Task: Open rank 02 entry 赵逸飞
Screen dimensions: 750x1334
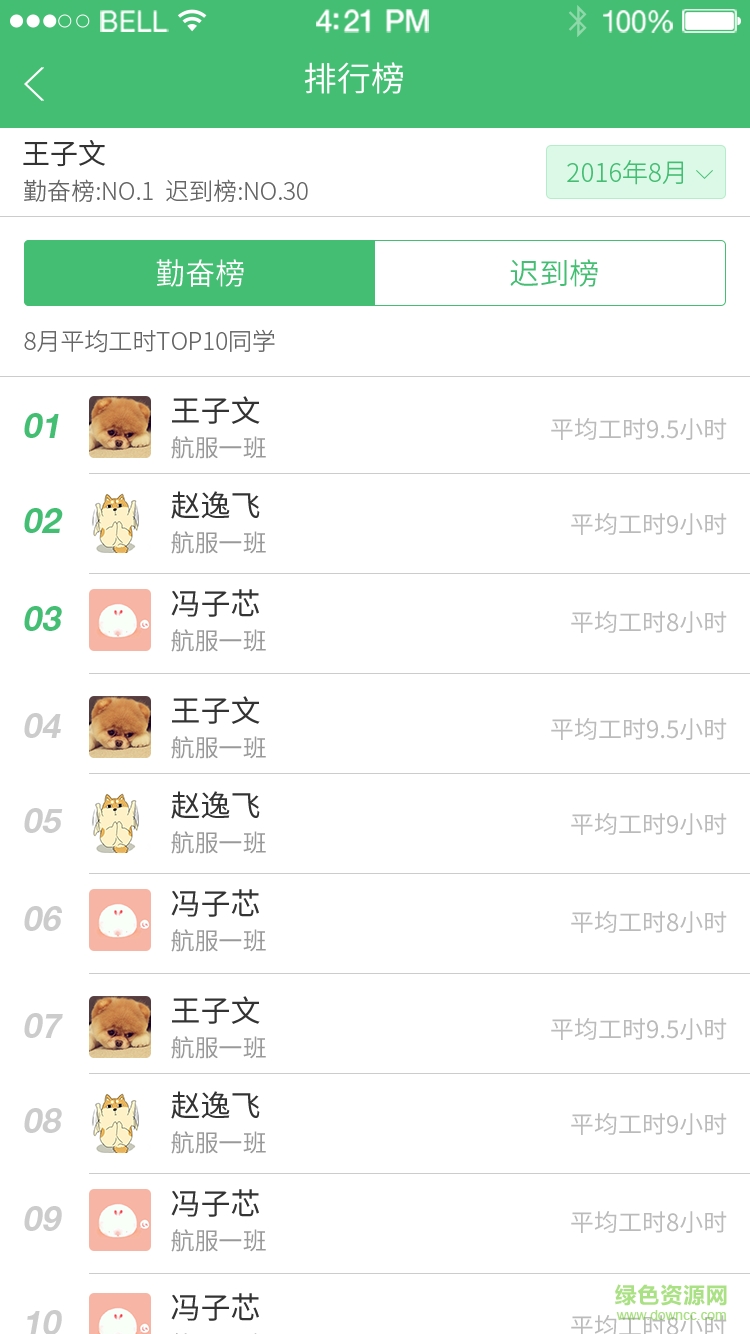Action: 375,523
